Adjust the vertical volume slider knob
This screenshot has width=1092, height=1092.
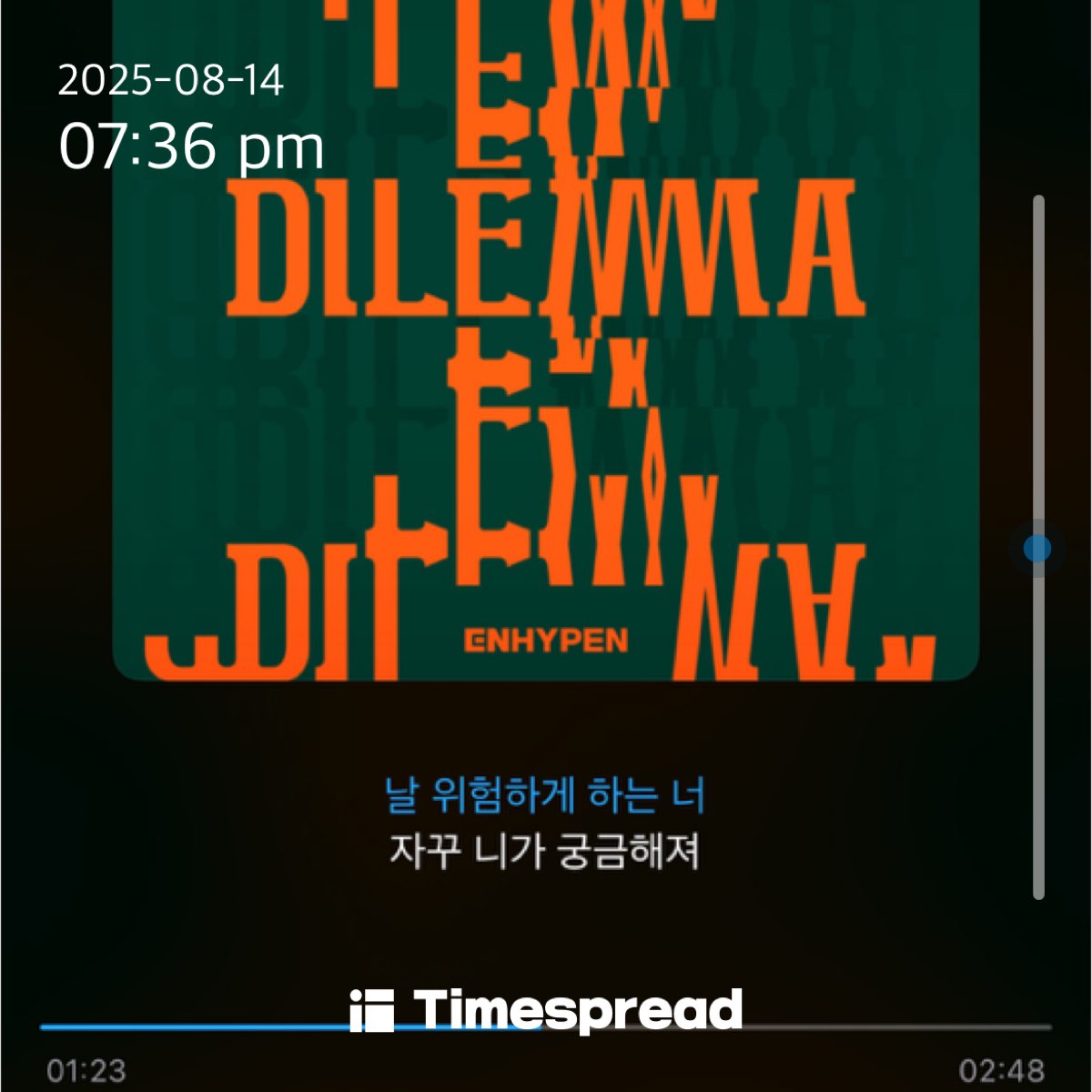click(1037, 549)
